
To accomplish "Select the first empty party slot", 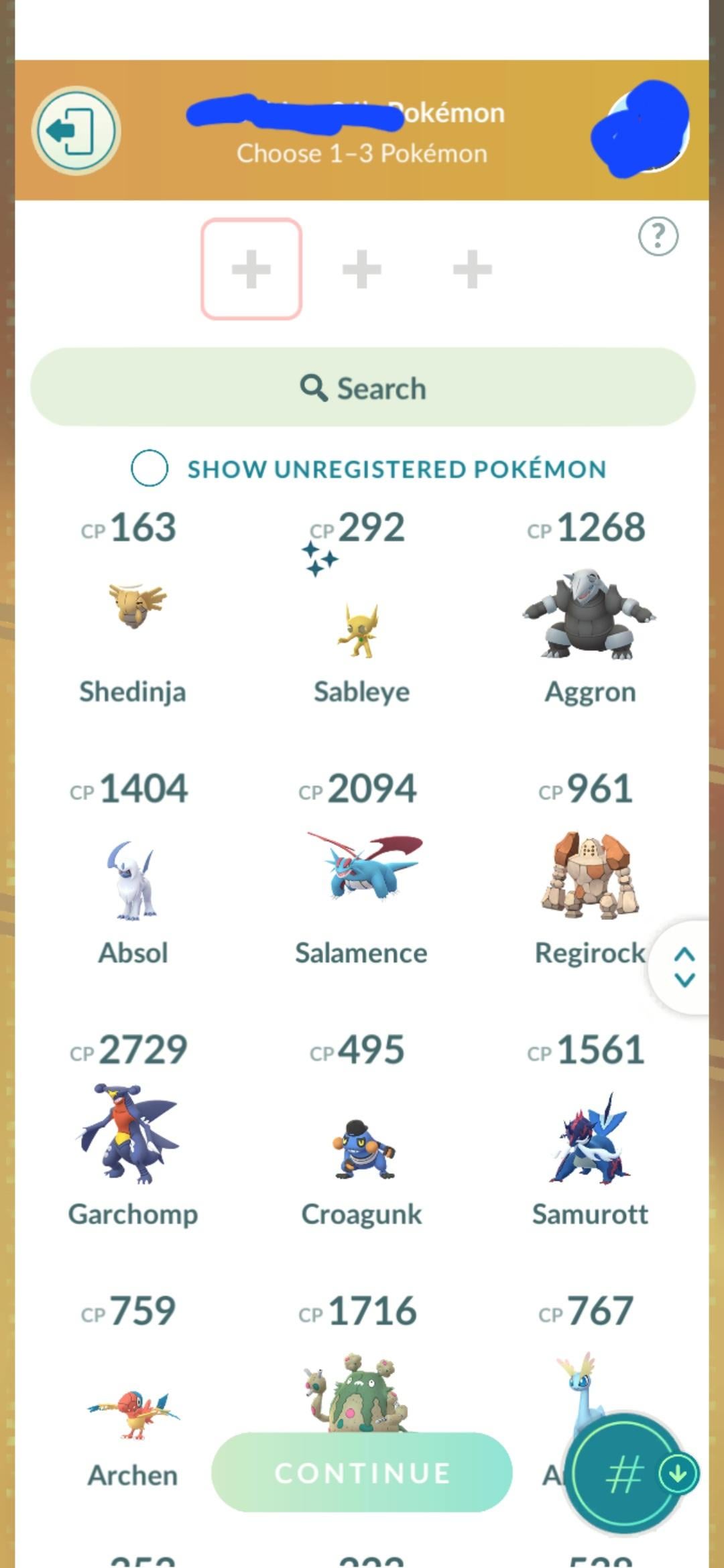I will 251,269.
